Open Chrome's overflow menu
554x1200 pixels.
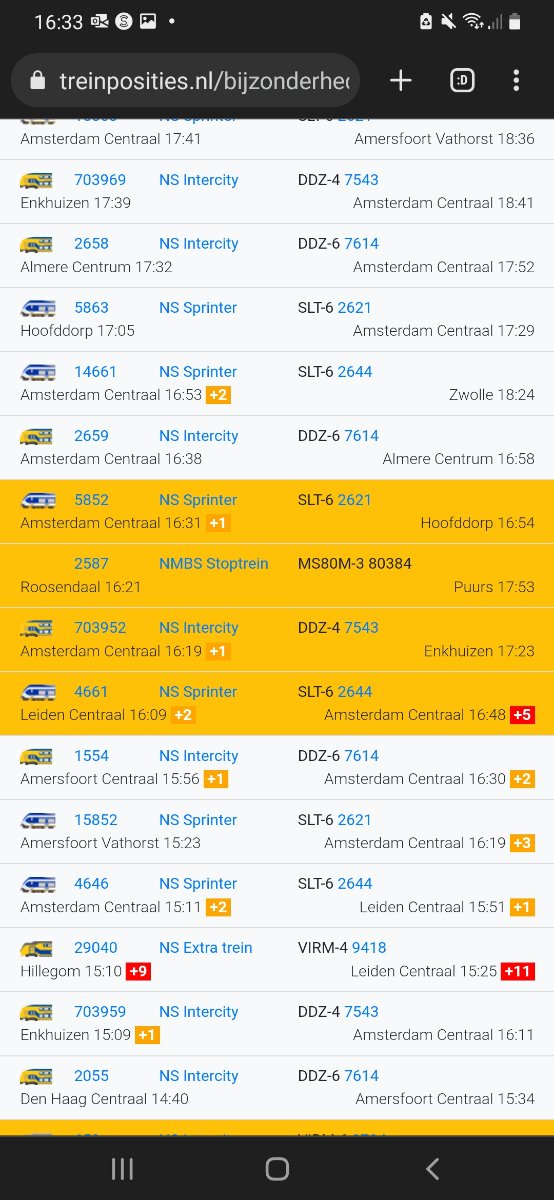tap(516, 81)
